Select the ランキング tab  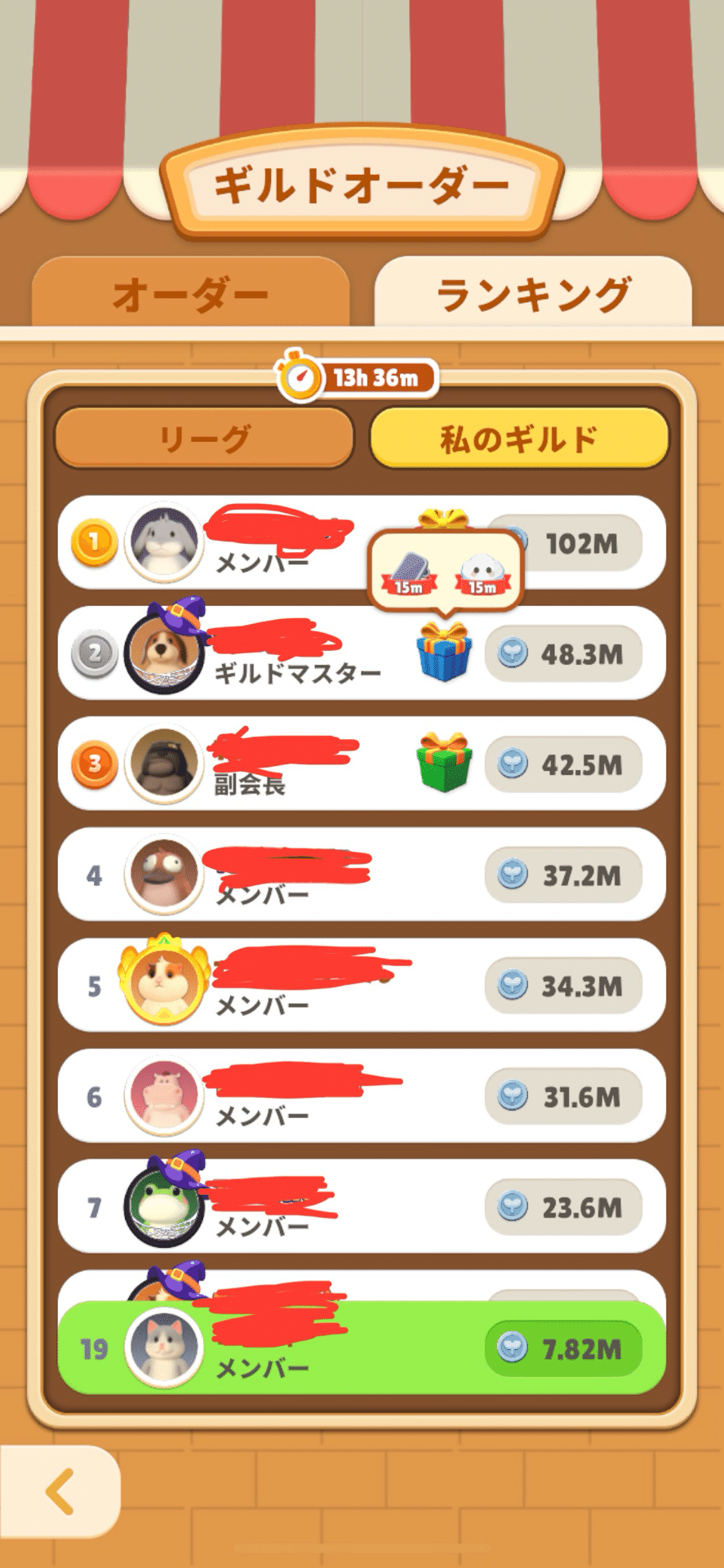[x=532, y=294]
